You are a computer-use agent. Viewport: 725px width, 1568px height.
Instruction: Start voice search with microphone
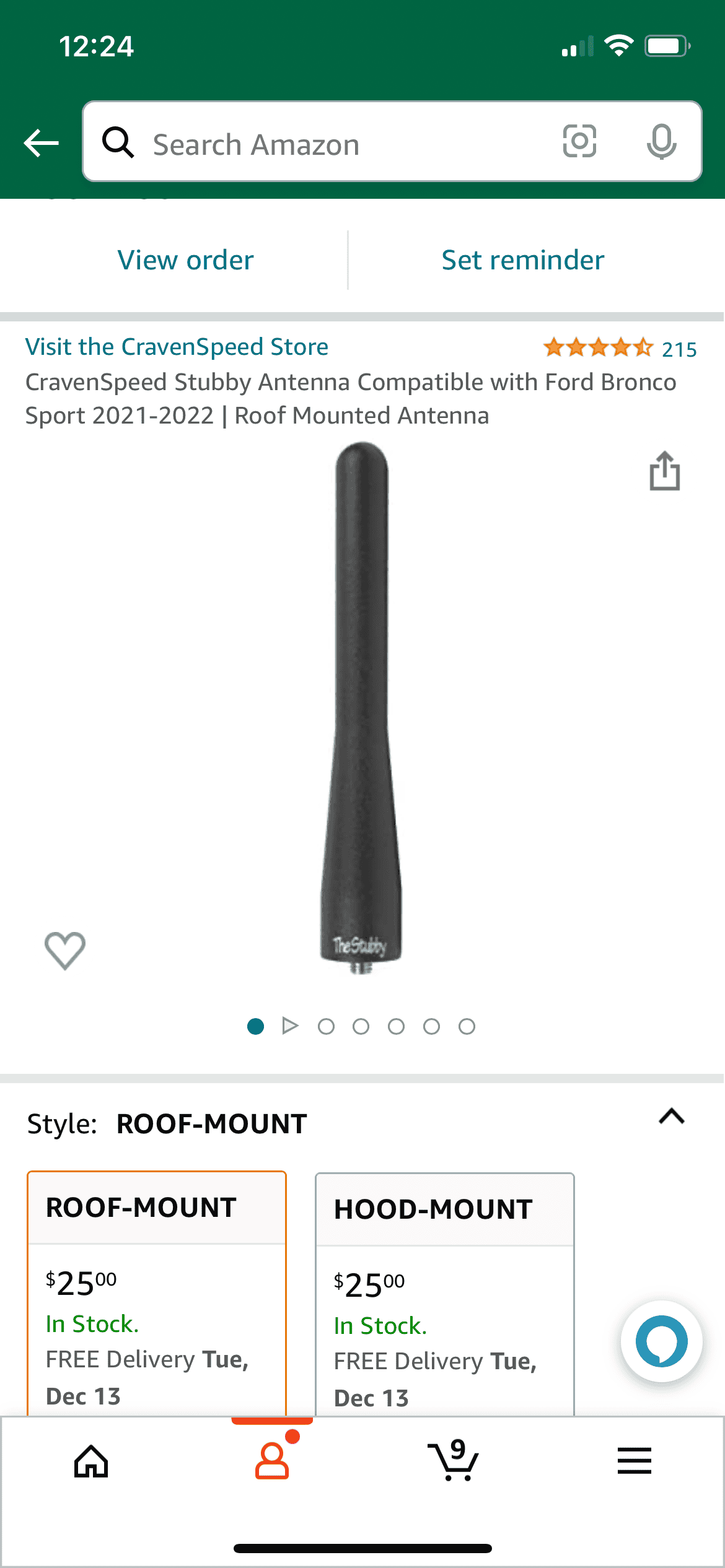click(661, 142)
